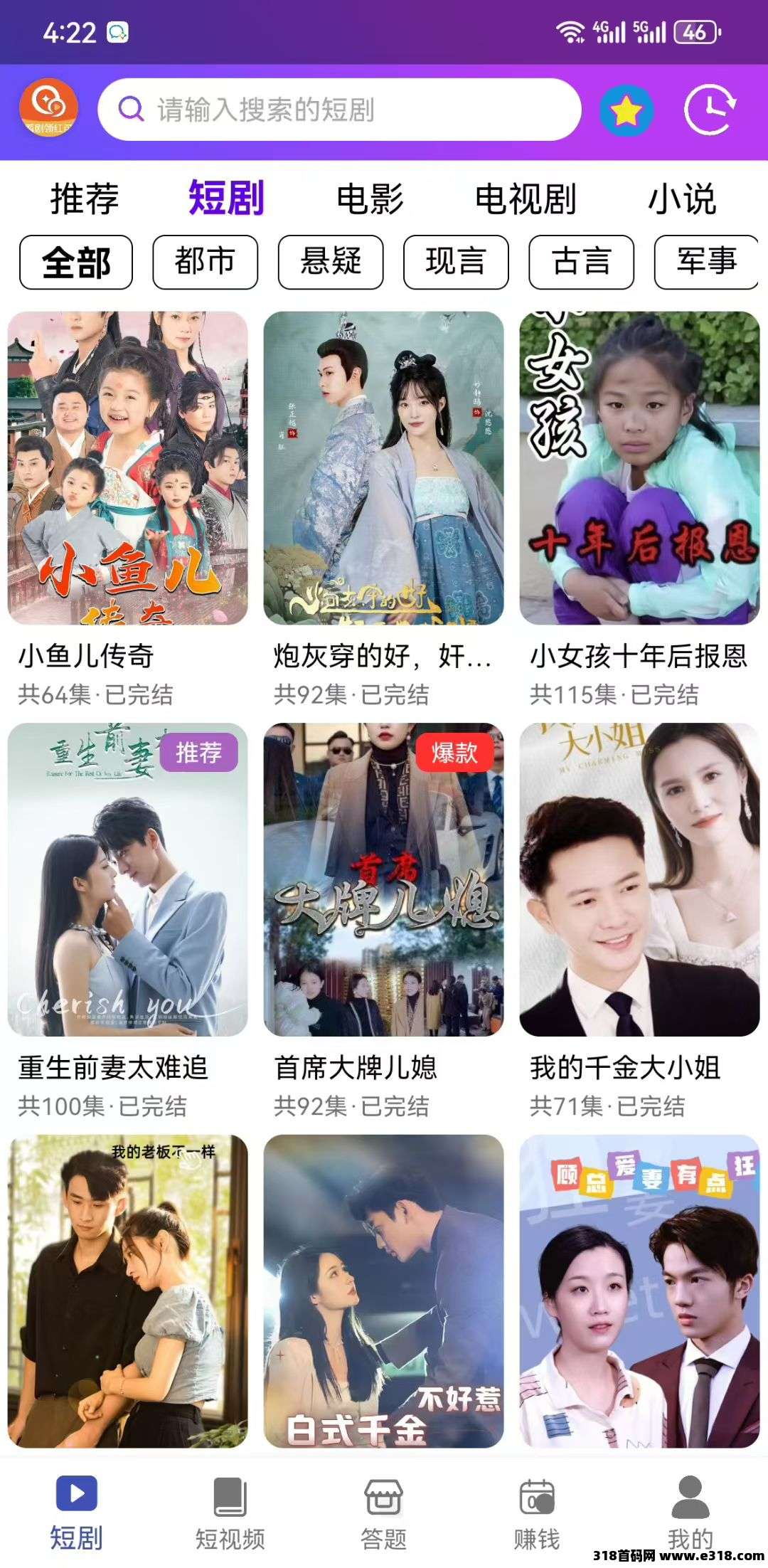Filter by the 都市 chip
768x1568 pixels.
click(x=205, y=262)
